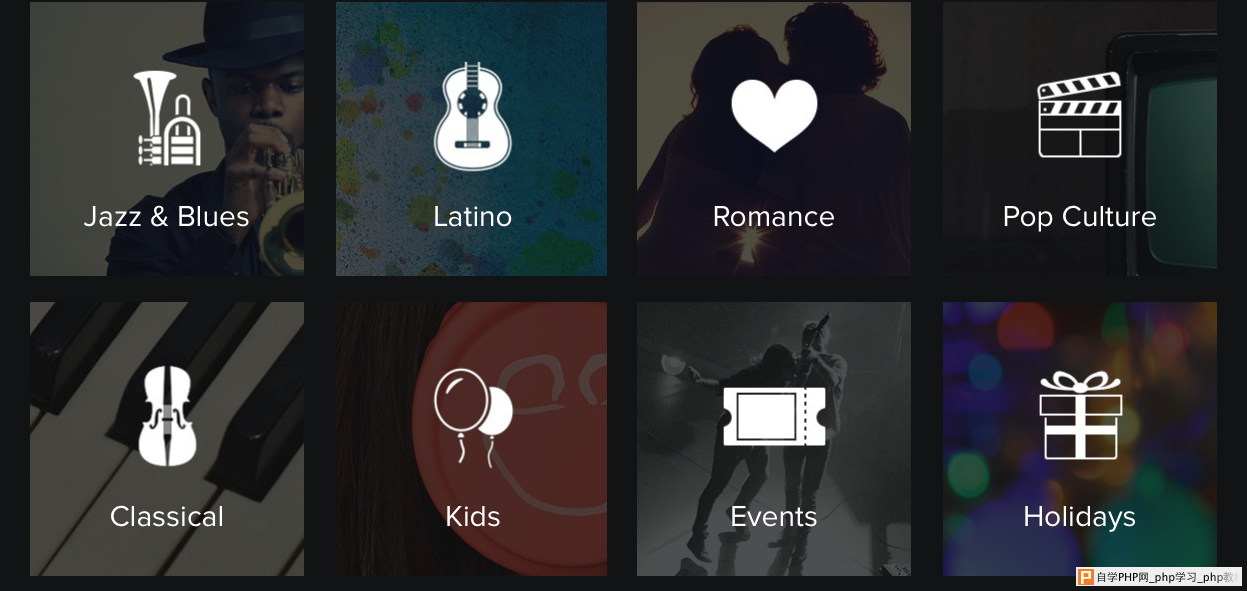The height and width of the screenshot is (591, 1247).
Task: Choose the Classical genre
Action: tap(167, 440)
